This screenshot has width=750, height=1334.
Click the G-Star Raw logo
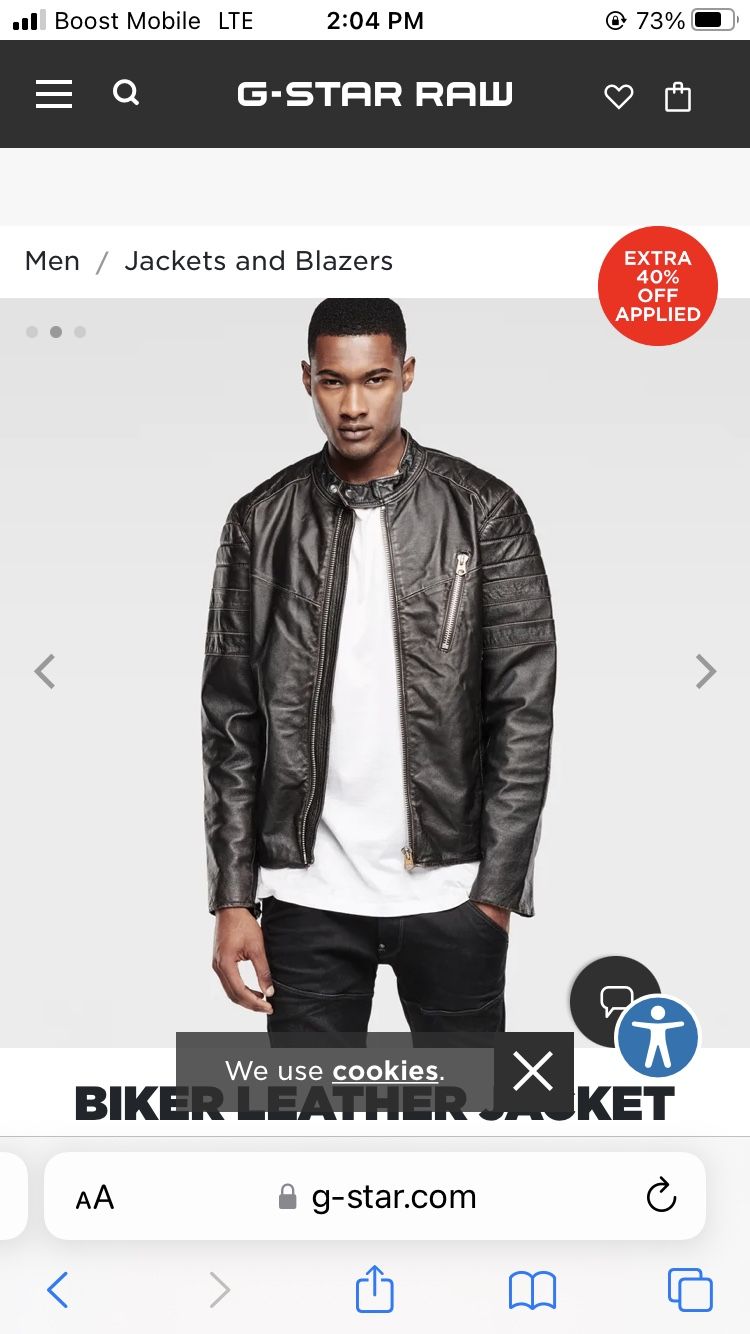[x=374, y=93]
